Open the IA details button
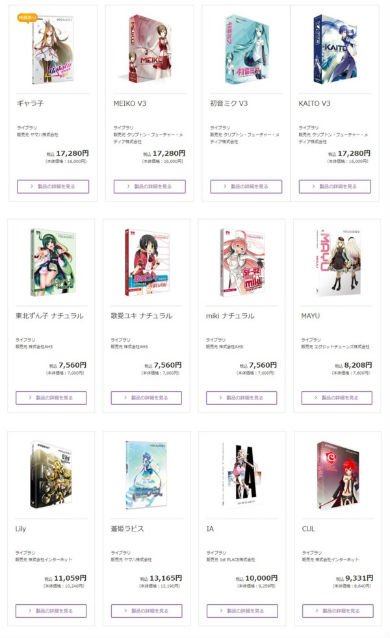 pos(242,611)
